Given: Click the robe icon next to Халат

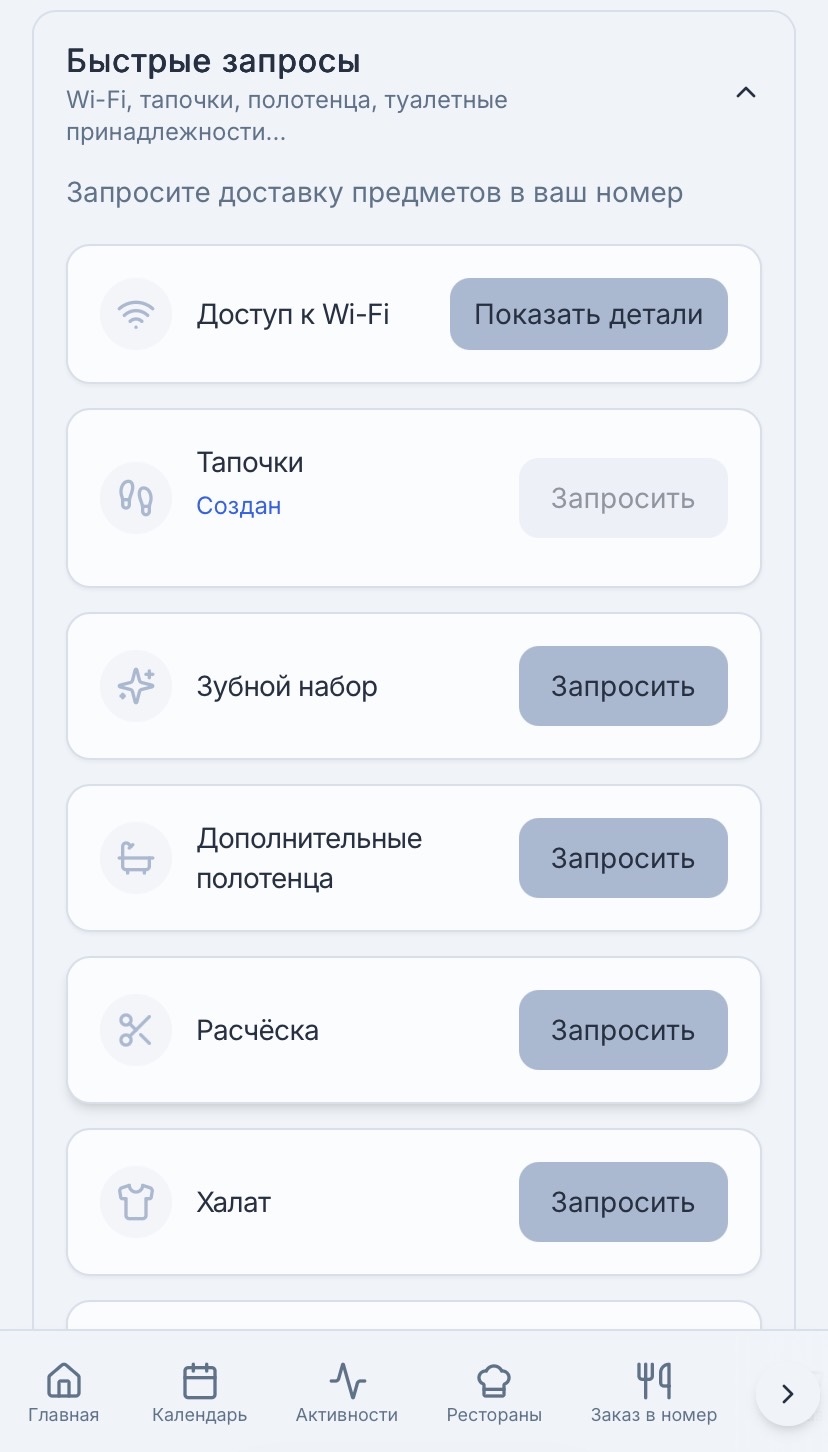Looking at the screenshot, I should point(136,1202).
